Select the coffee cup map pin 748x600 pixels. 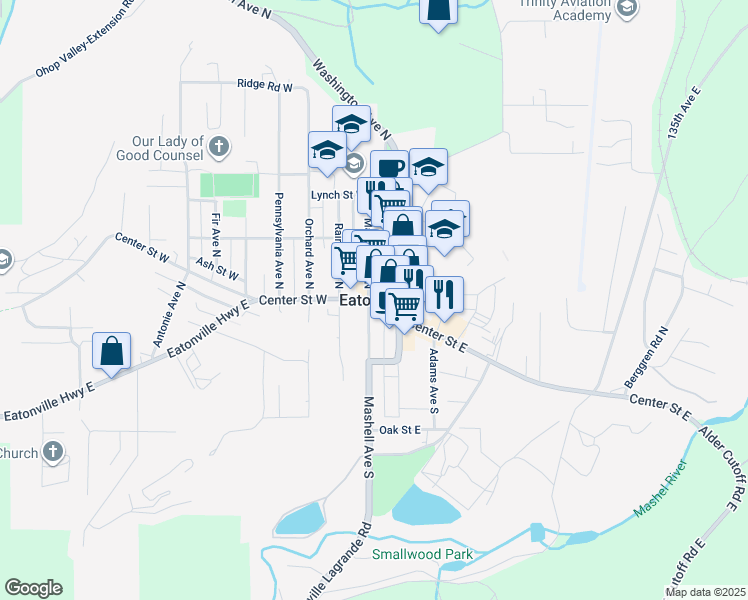pyautogui.click(x=389, y=167)
